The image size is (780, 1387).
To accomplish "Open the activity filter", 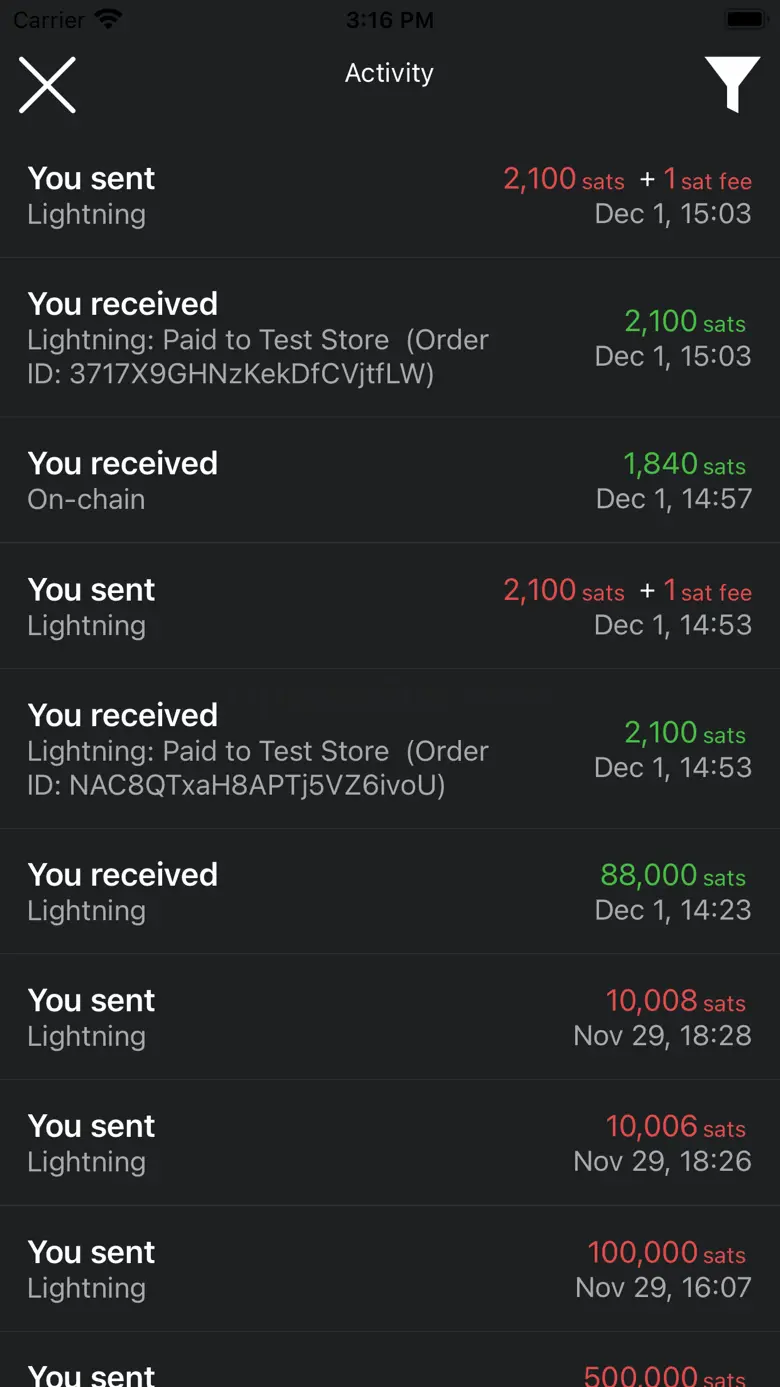I will click(732, 84).
